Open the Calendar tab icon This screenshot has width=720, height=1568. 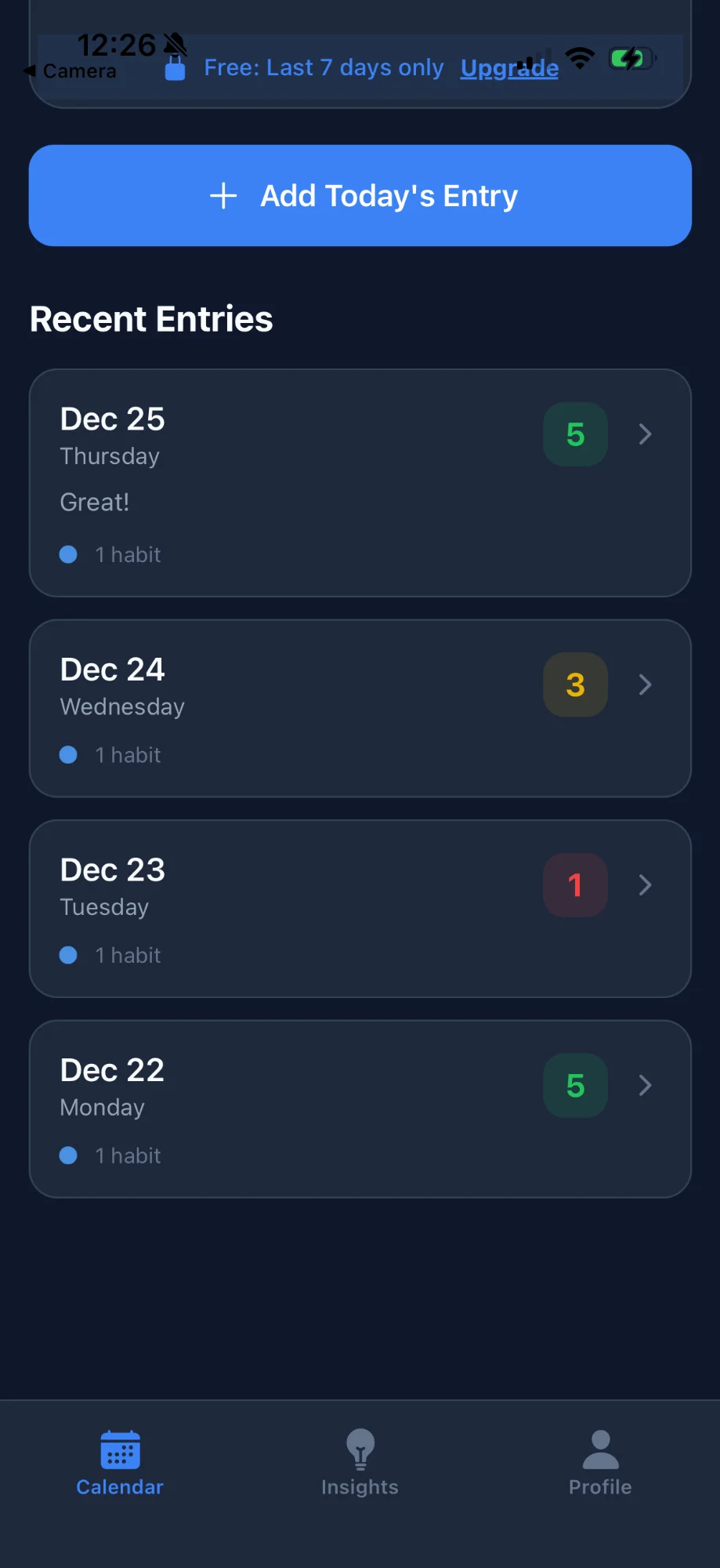click(x=119, y=1451)
